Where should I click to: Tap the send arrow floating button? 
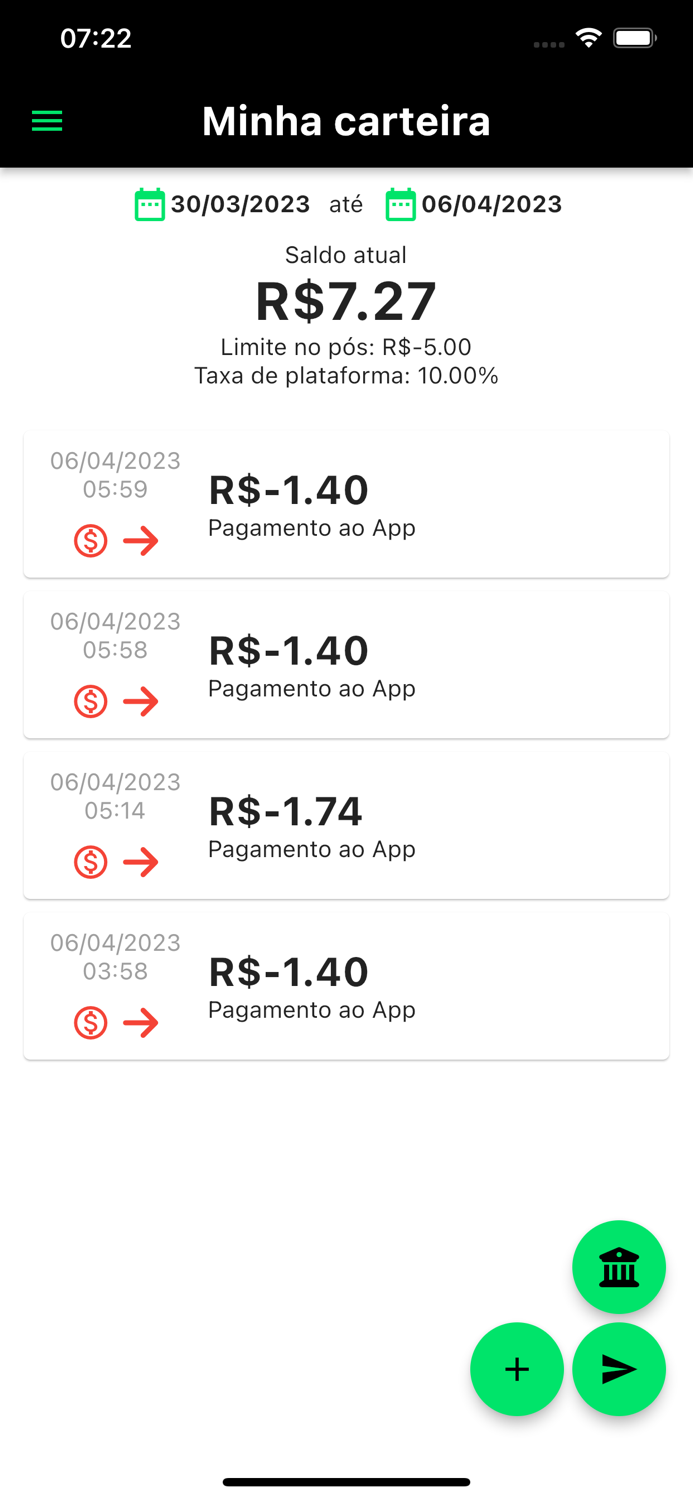click(618, 1369)
